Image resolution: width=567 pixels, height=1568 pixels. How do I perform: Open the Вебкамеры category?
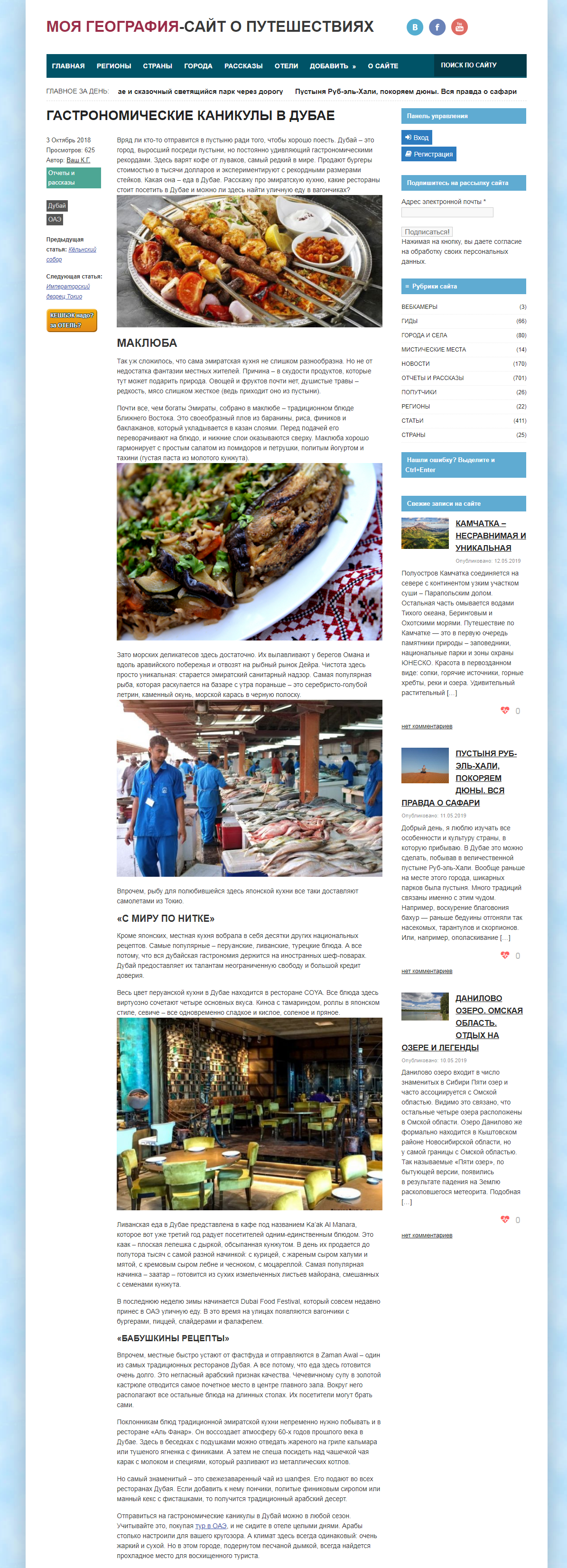point(419,307)
